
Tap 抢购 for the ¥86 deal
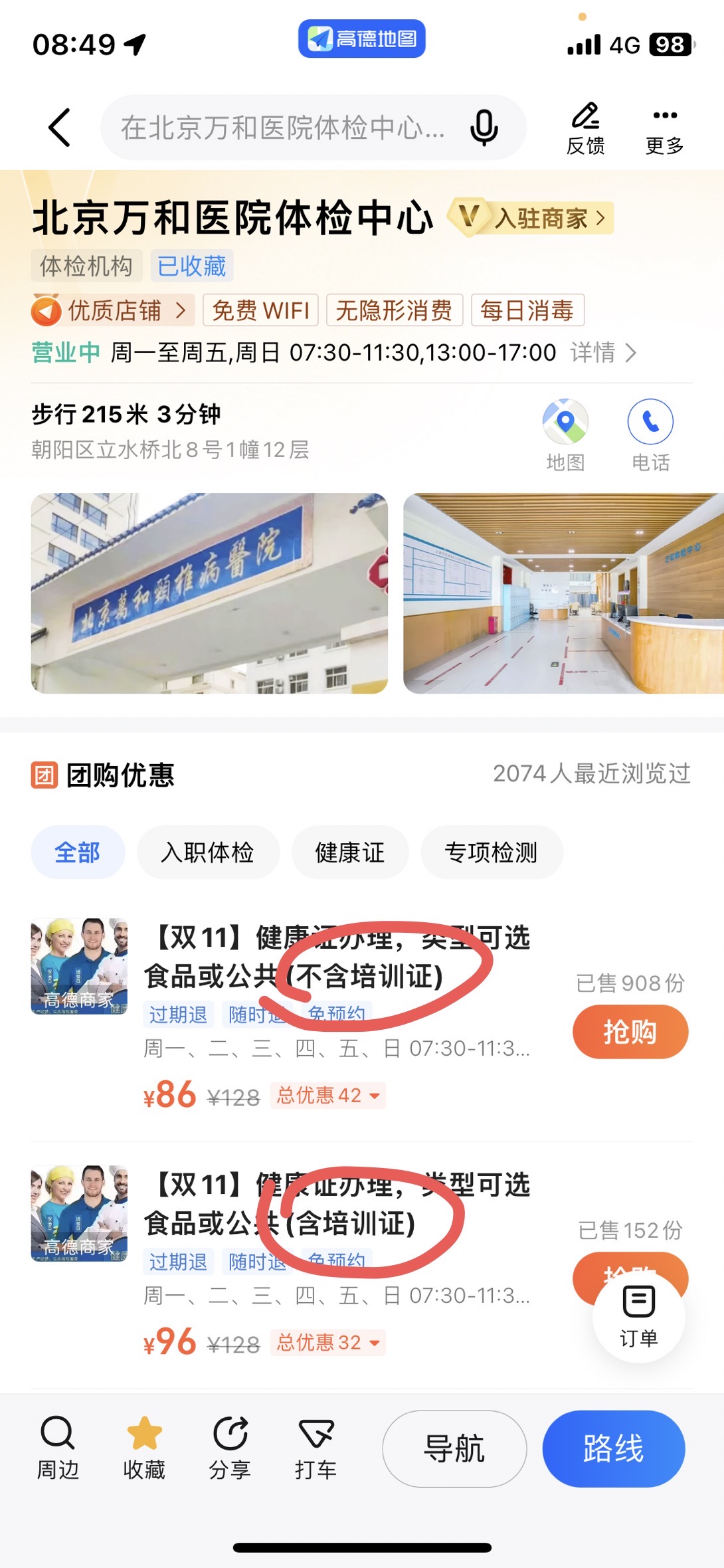[x=630, y=1032]
